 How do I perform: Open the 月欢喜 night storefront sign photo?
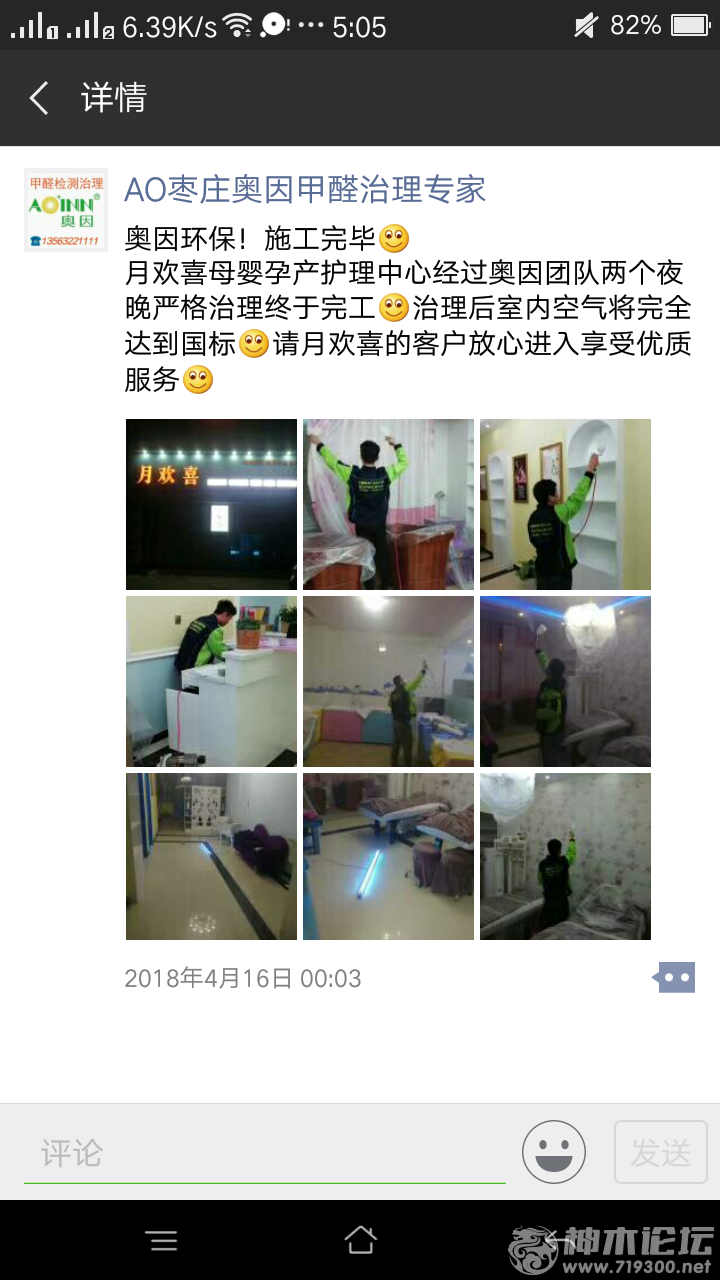pos(211,504)
